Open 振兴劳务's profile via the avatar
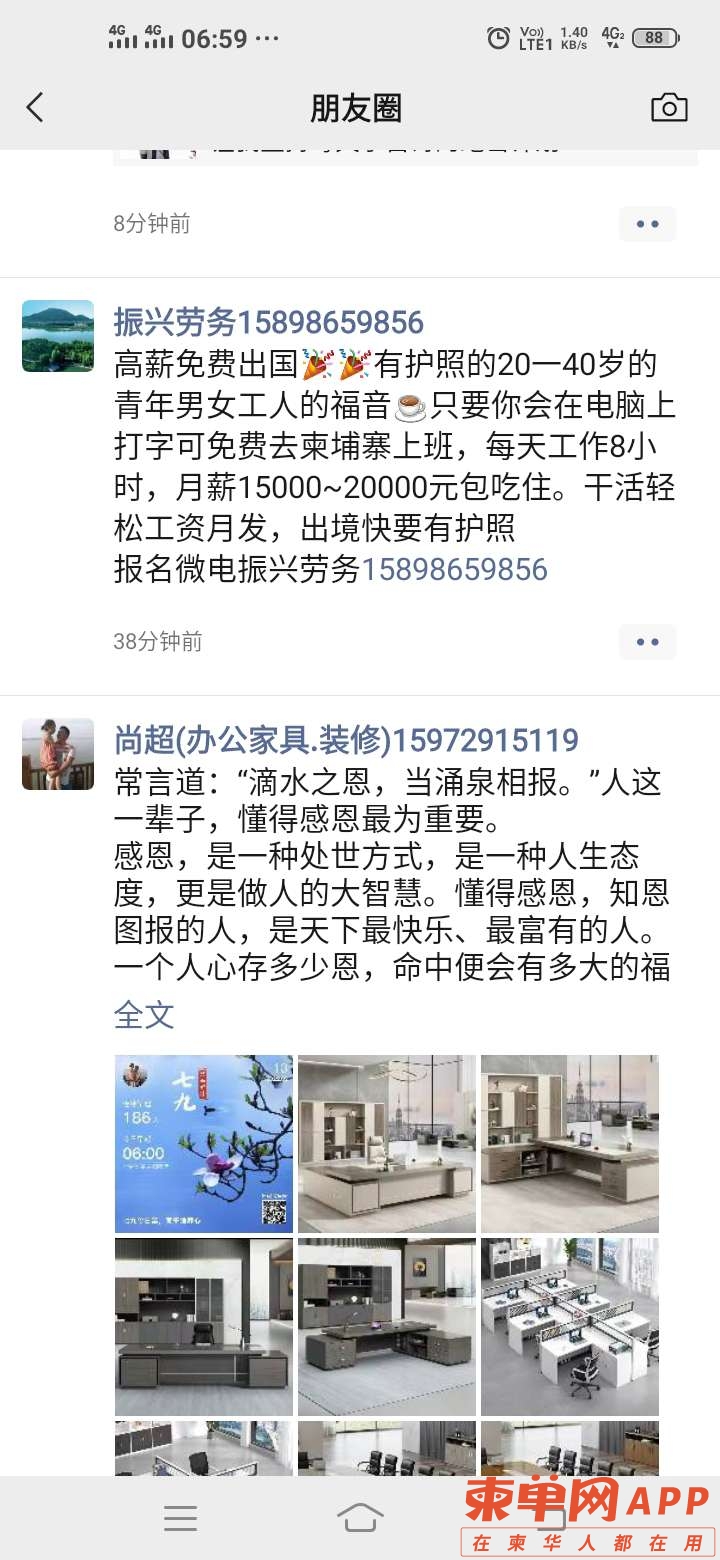 pyautogui.click(x=58, y=336)
